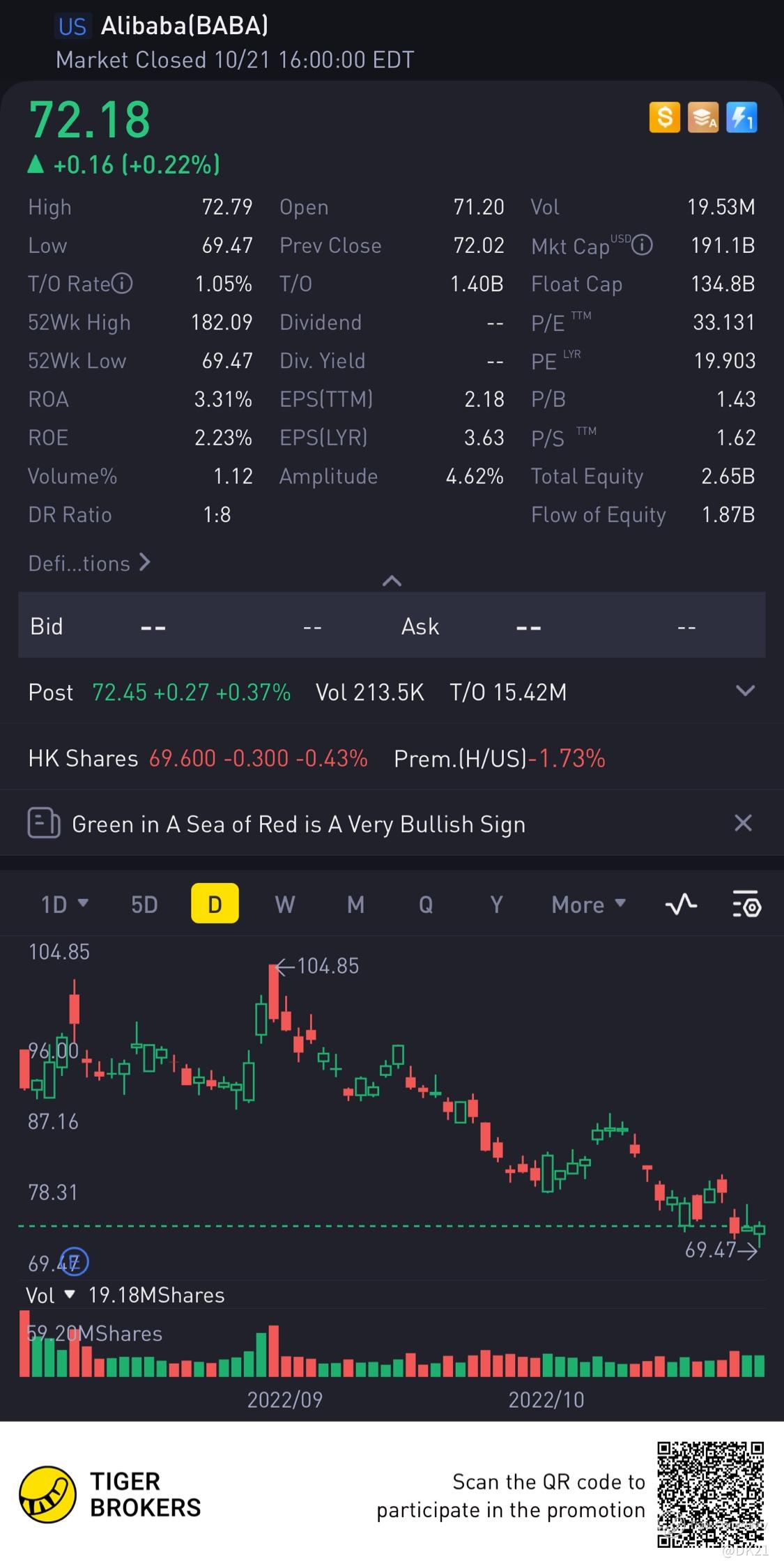This screenshot has height=1568, width=784.
Task: Dismiss the bullish sign news banner
Action: tap(743, 823)
